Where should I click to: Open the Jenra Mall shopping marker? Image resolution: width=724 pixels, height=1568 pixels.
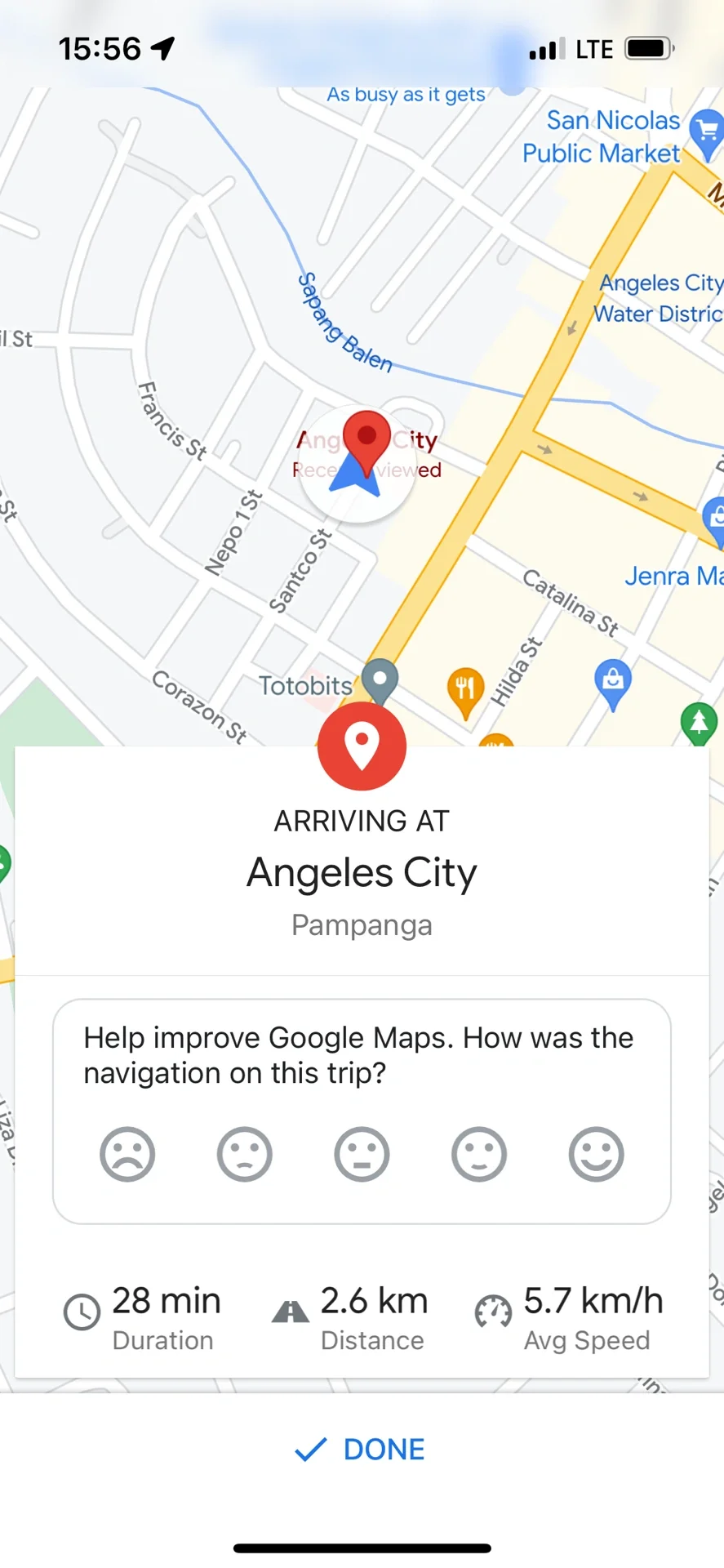pos(715,520)
